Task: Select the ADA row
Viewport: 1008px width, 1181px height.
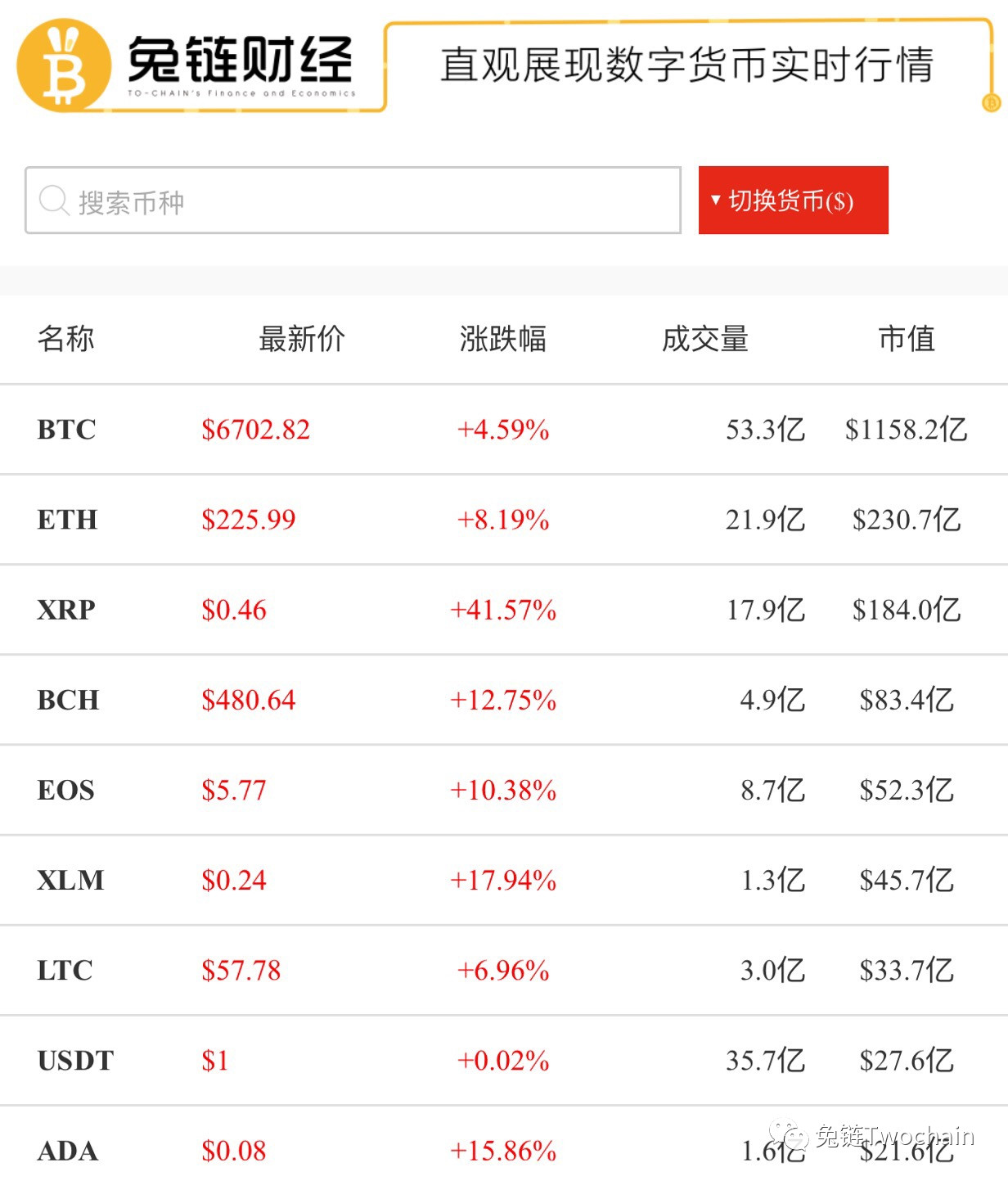Action: coord(504,1150)
